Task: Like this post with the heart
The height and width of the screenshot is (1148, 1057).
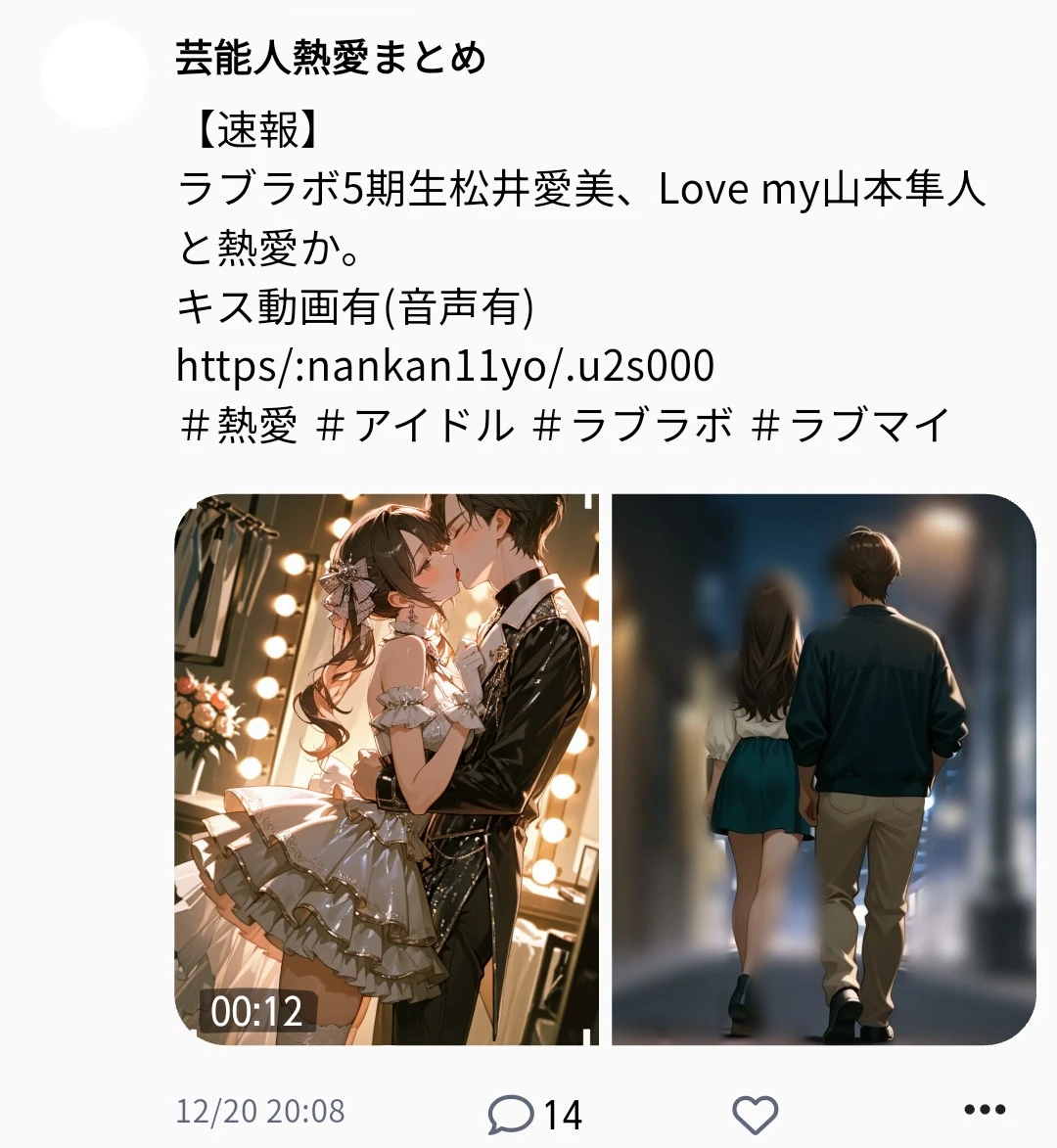Action: pos(755,1114)
